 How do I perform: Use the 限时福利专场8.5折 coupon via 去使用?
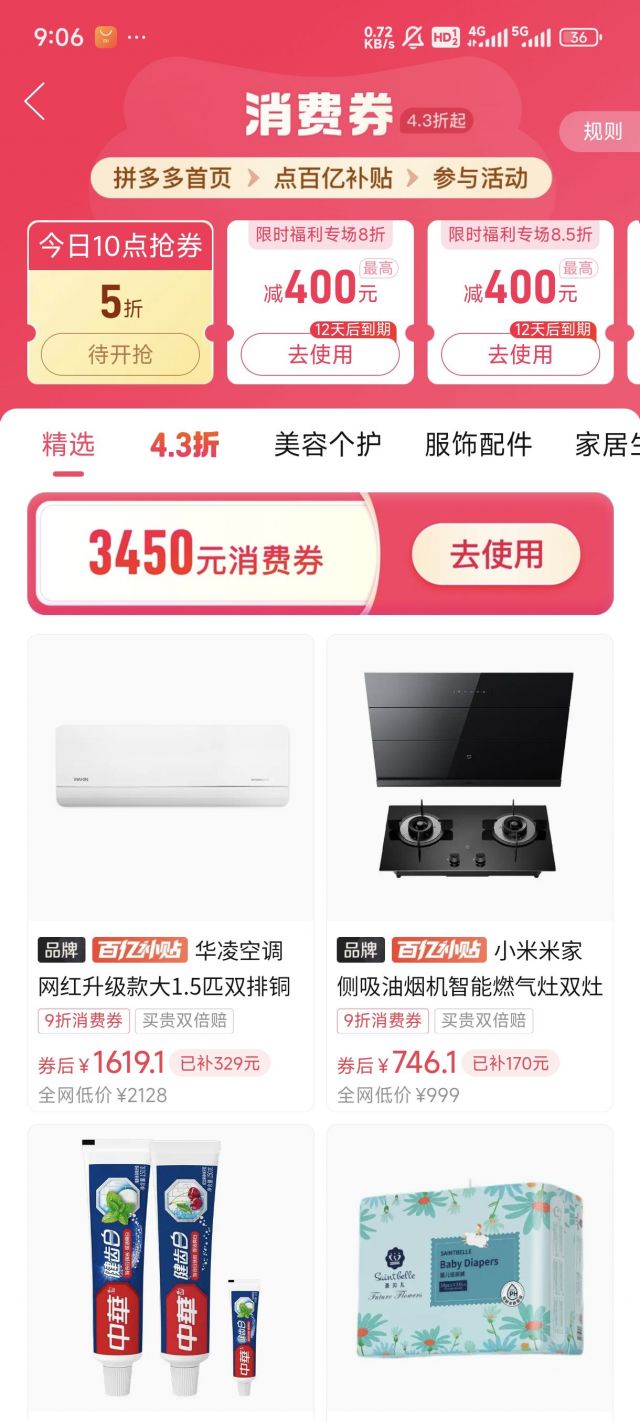[x=520, y=355]
